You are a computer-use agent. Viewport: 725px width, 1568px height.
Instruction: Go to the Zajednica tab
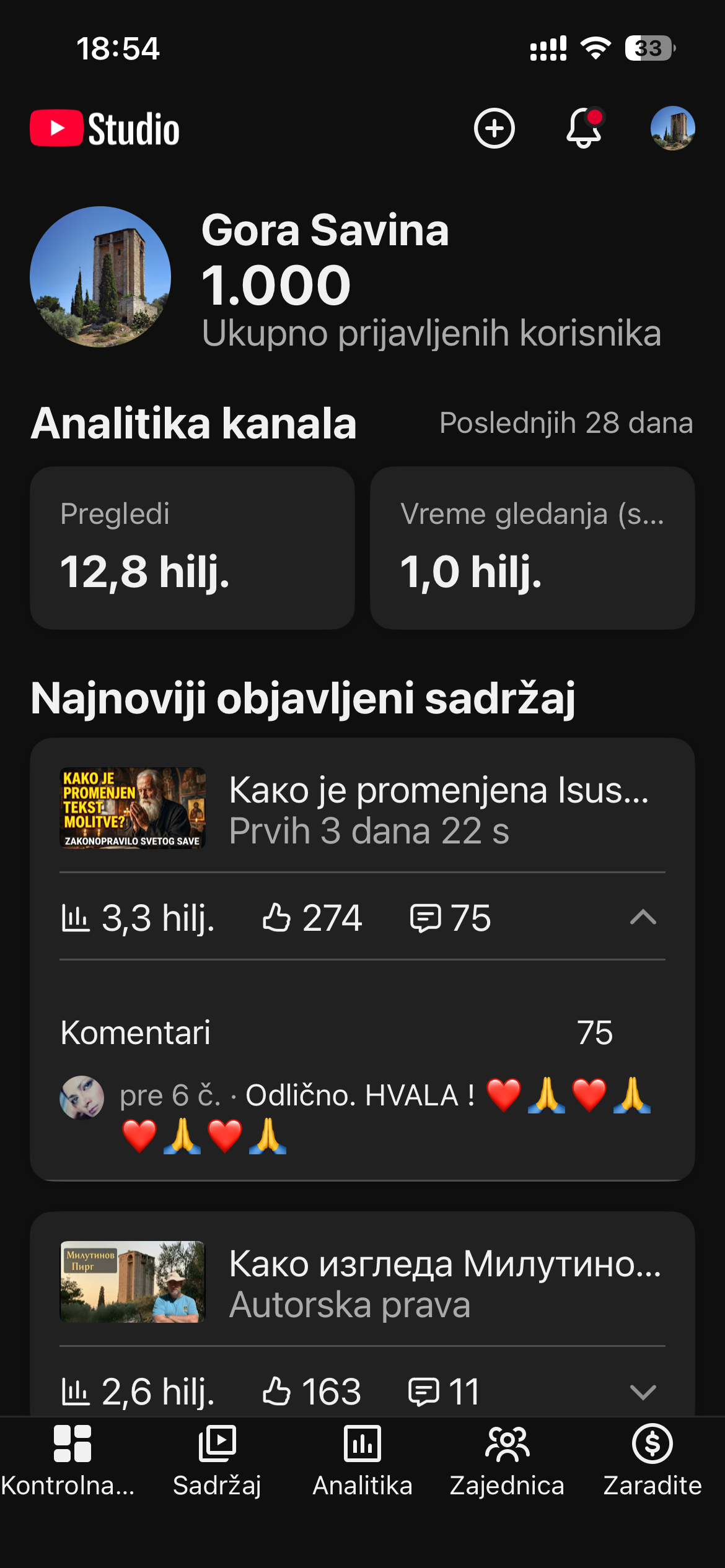pyautogui.click(x=507, y=1460)
